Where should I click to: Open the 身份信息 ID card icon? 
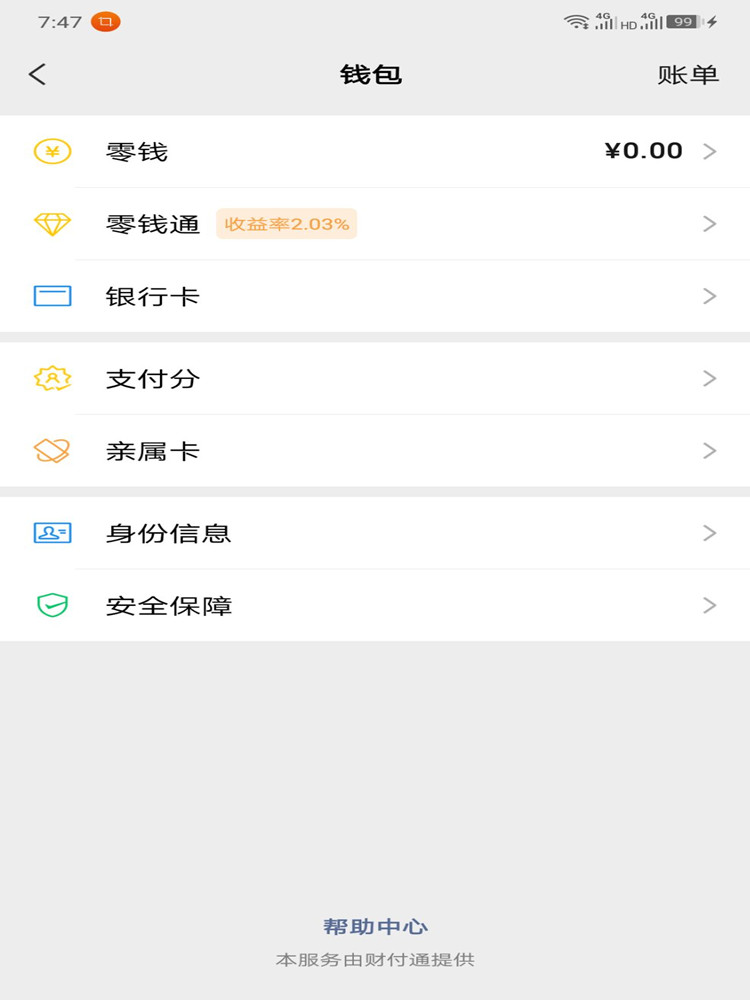pos(52,532)
